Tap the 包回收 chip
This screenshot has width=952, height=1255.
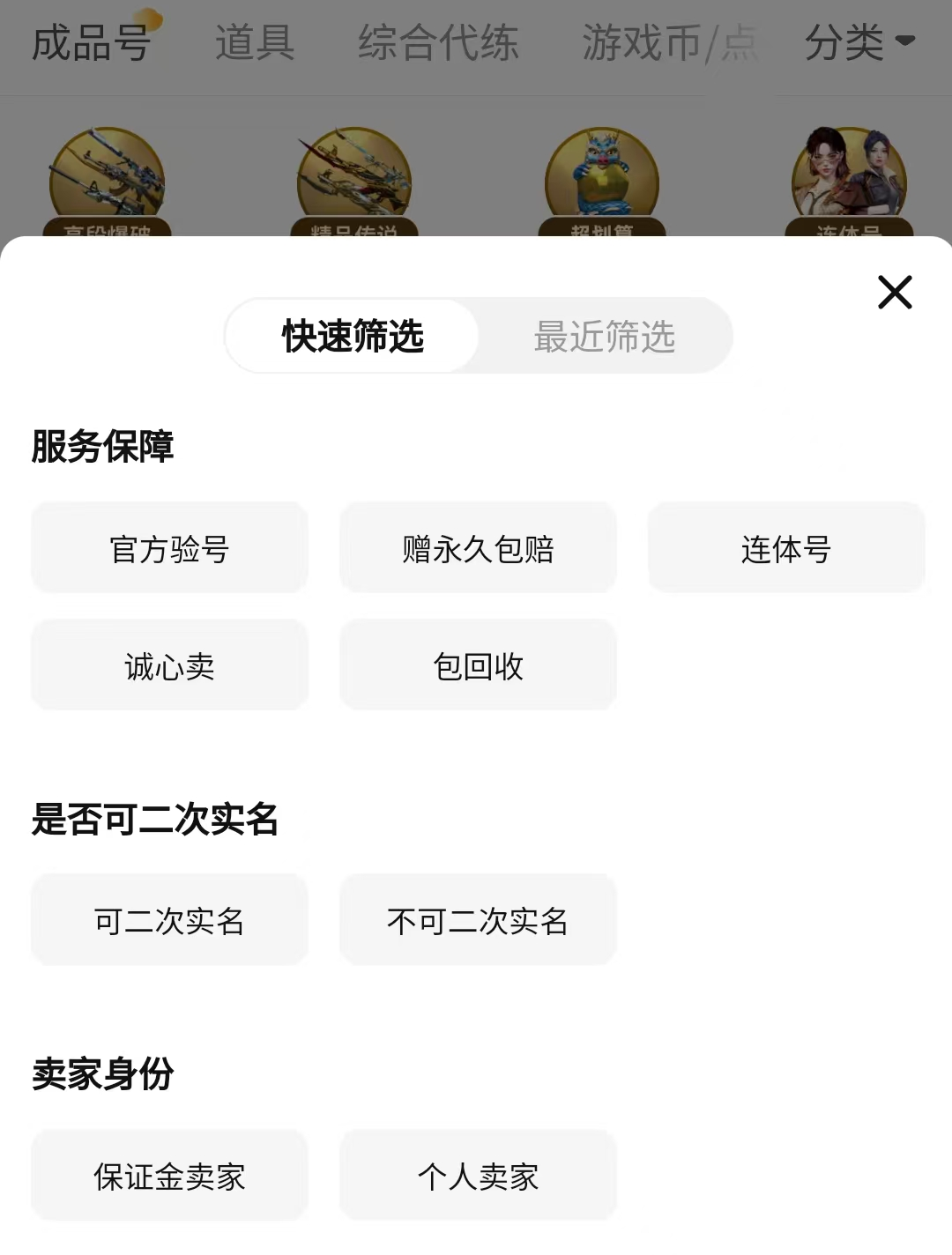point(478,665)
